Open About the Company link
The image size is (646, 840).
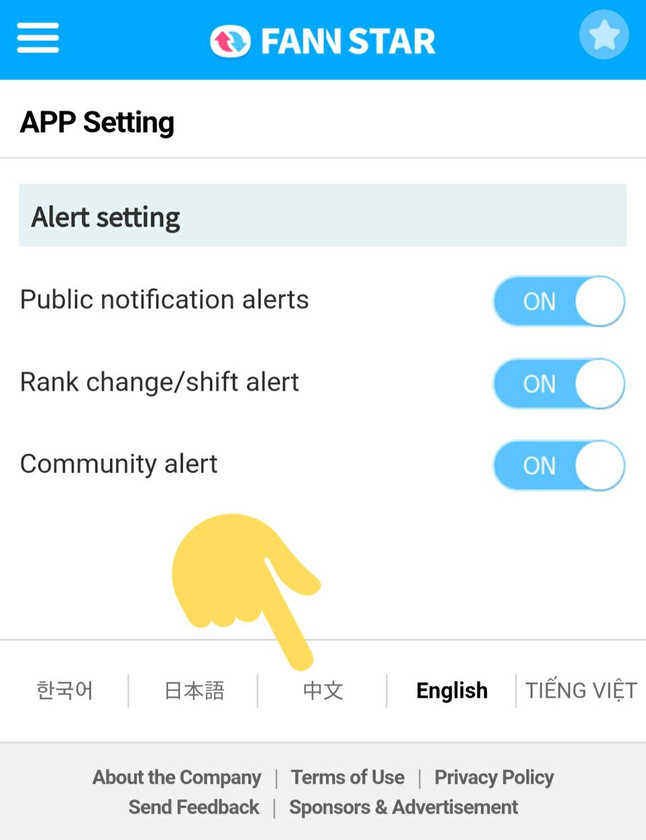[177, 777]
